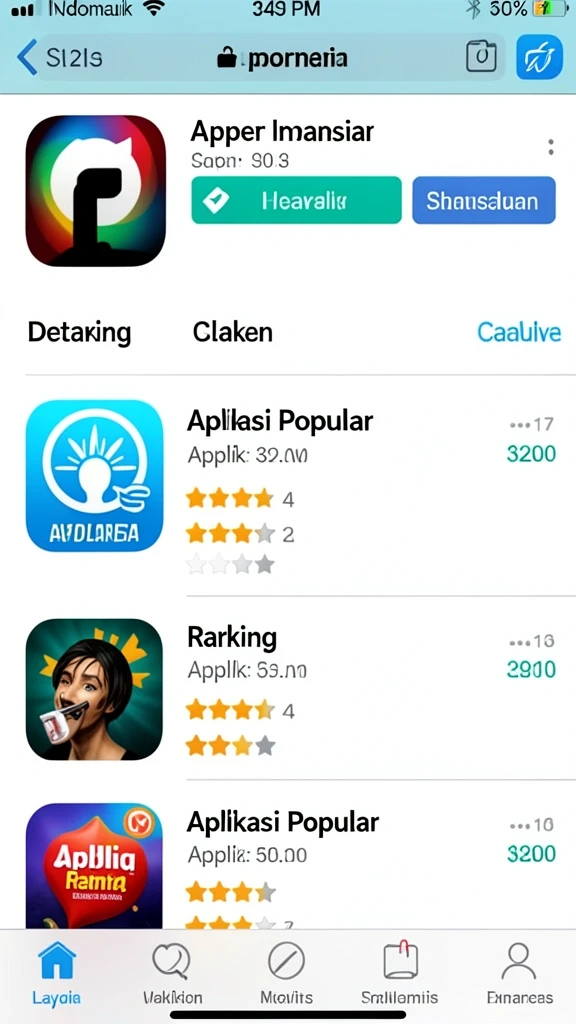Go back using the arrow beside SI2Is
Image resolution: width=576 pixels, height=1024 pixels.
click(x=27, y=57)
